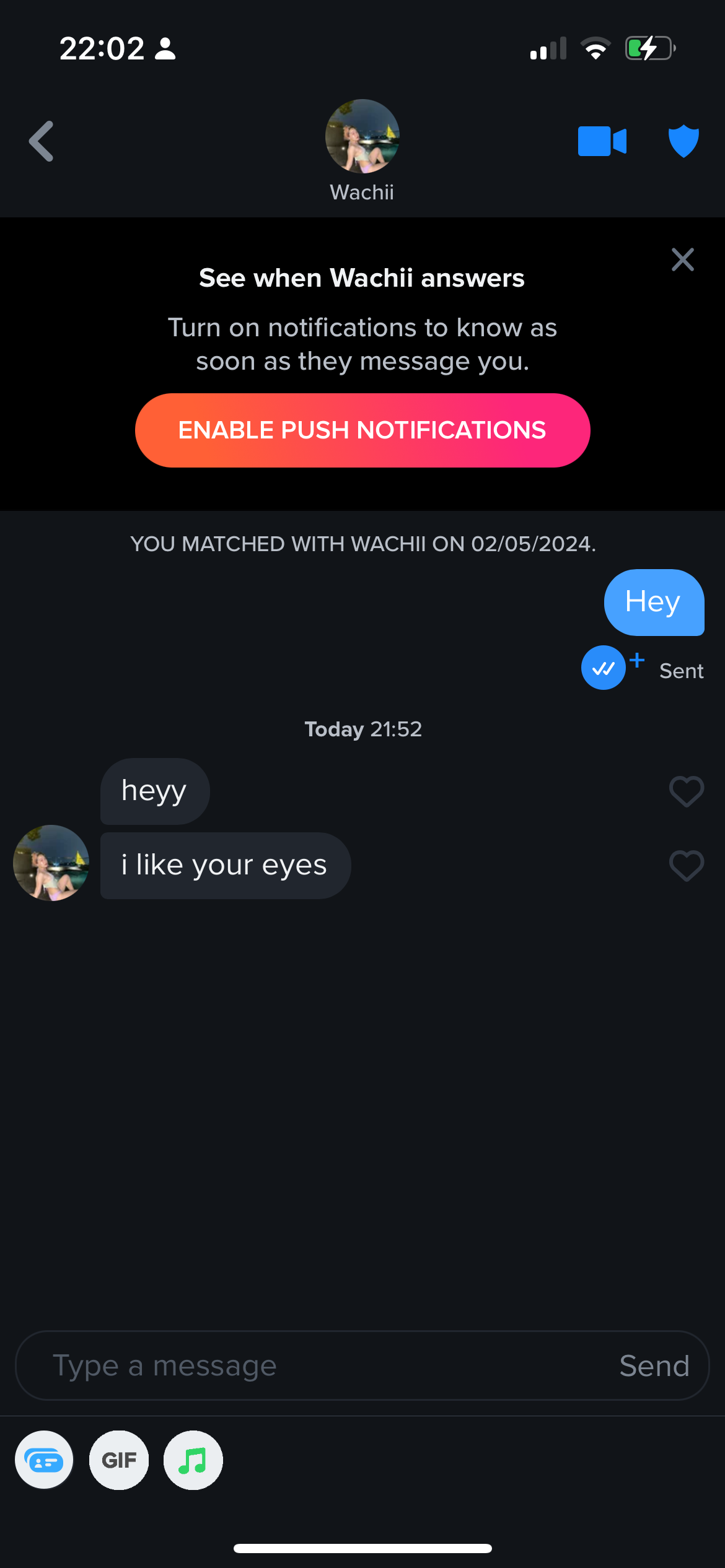Open the contact card sharing option
The height and width of the screenshot is (1568, 725).
[x=44, y=1460]
